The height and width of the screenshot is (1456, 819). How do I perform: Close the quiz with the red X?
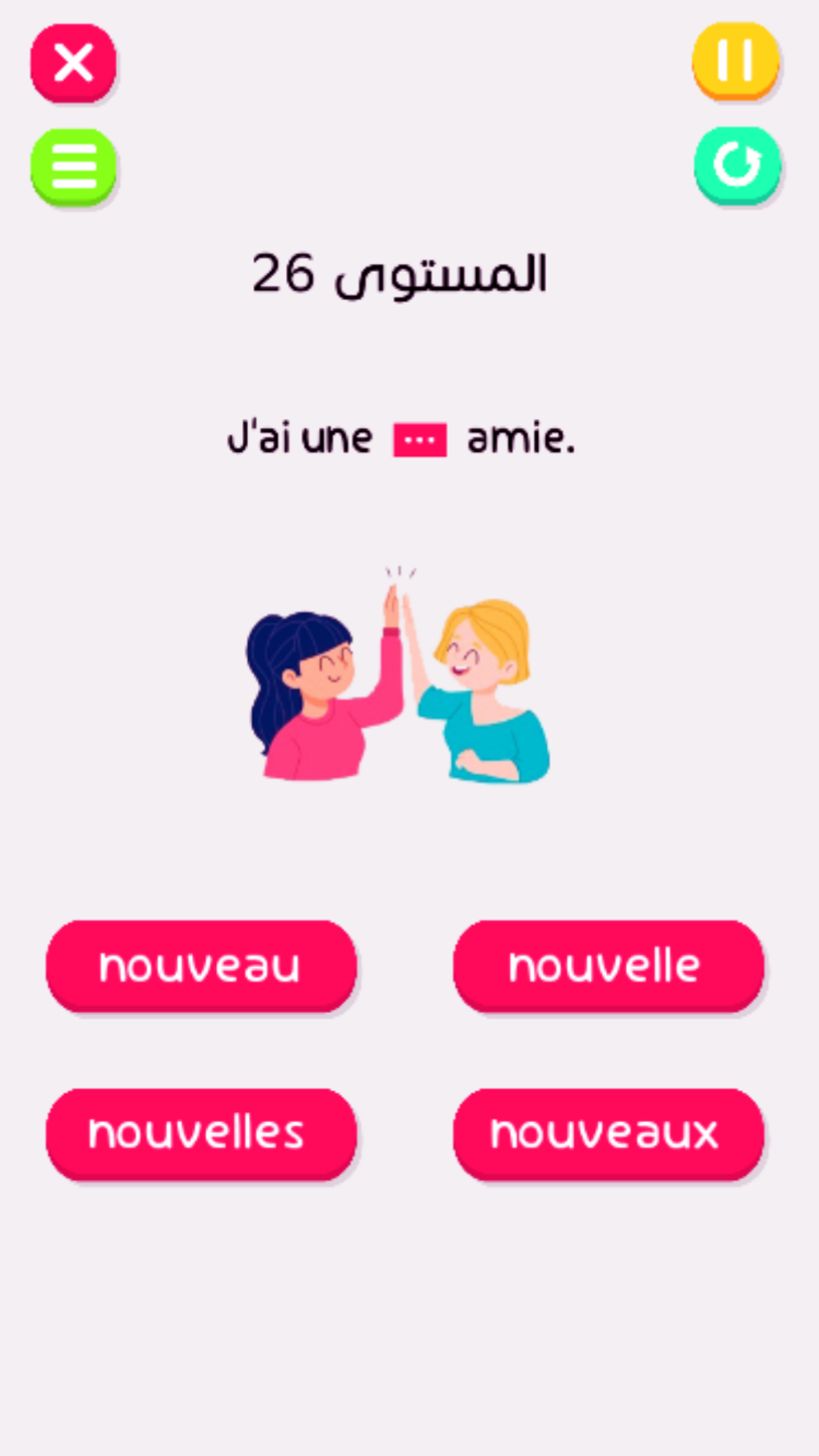(73, 63)
